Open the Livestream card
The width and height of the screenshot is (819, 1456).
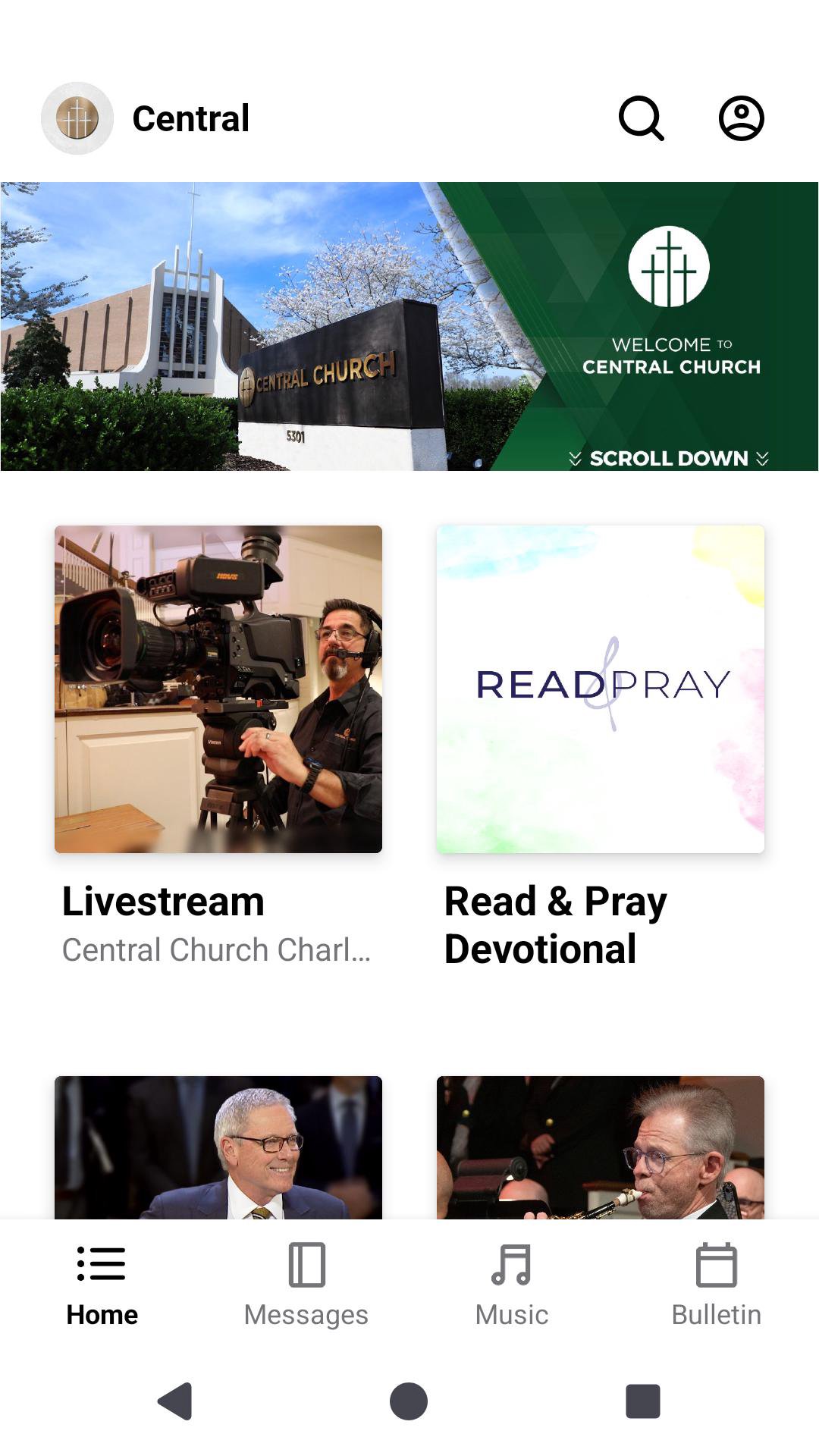pos(218,689)
